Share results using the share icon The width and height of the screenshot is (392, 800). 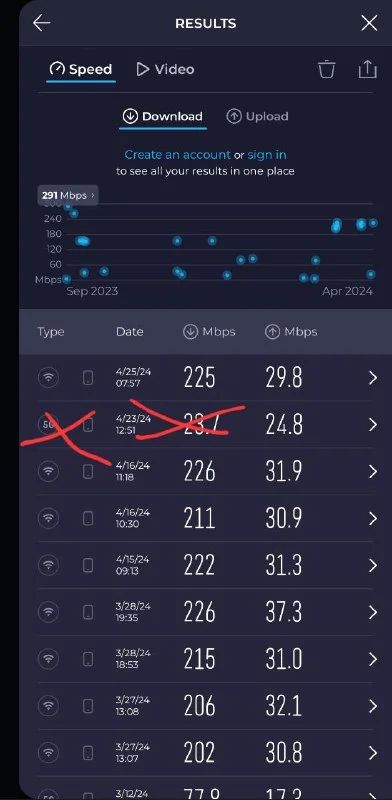click(x=367, y=69)
